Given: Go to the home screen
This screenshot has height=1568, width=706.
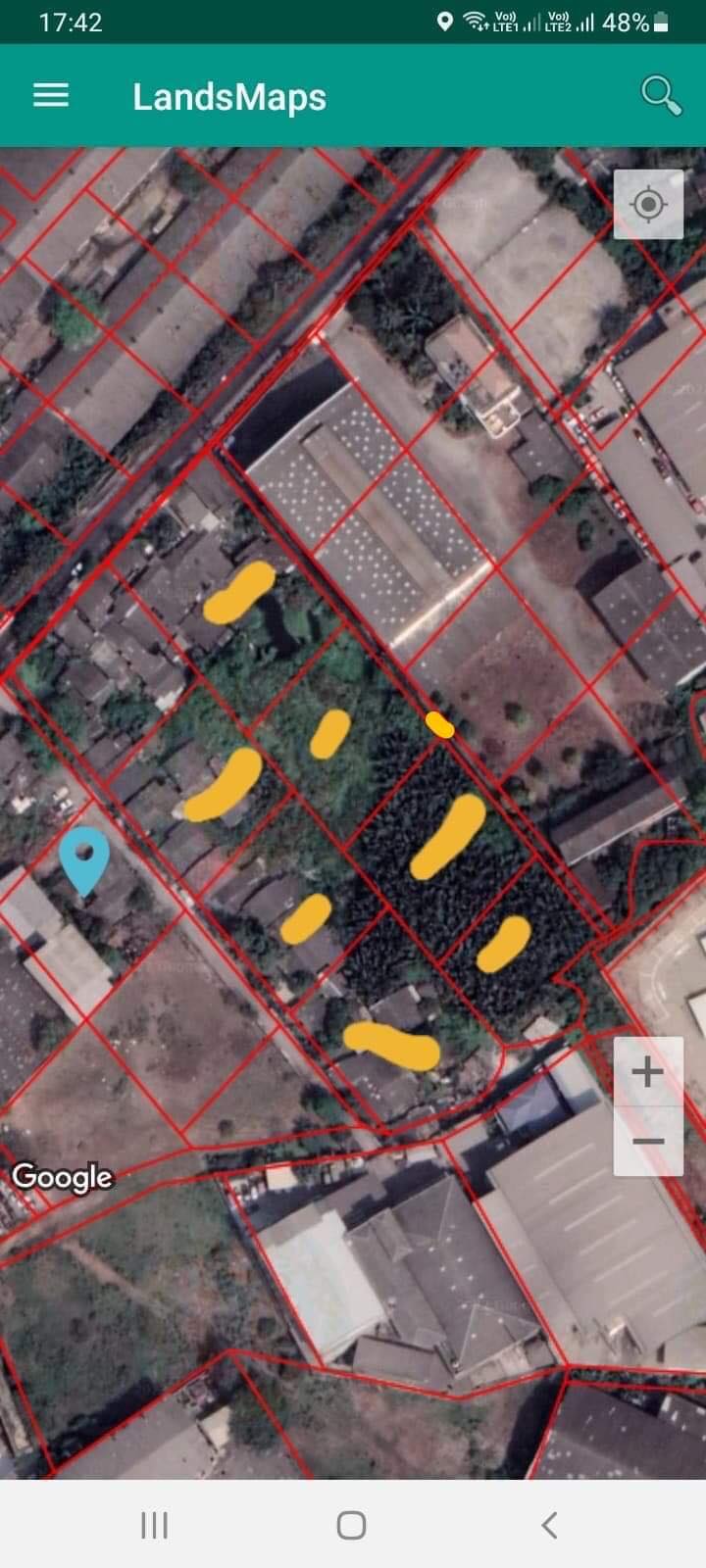Looking at the screenshot, I should (x=352, y=1525).
